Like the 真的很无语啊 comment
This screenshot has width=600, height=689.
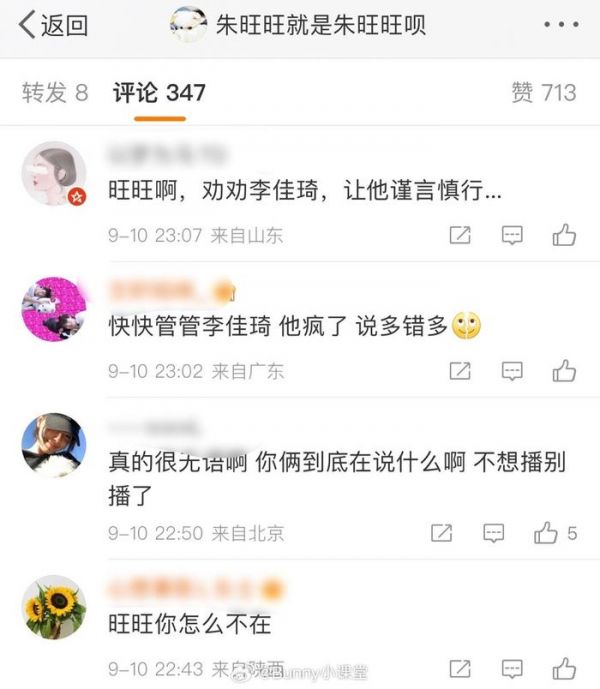[554, 533]
